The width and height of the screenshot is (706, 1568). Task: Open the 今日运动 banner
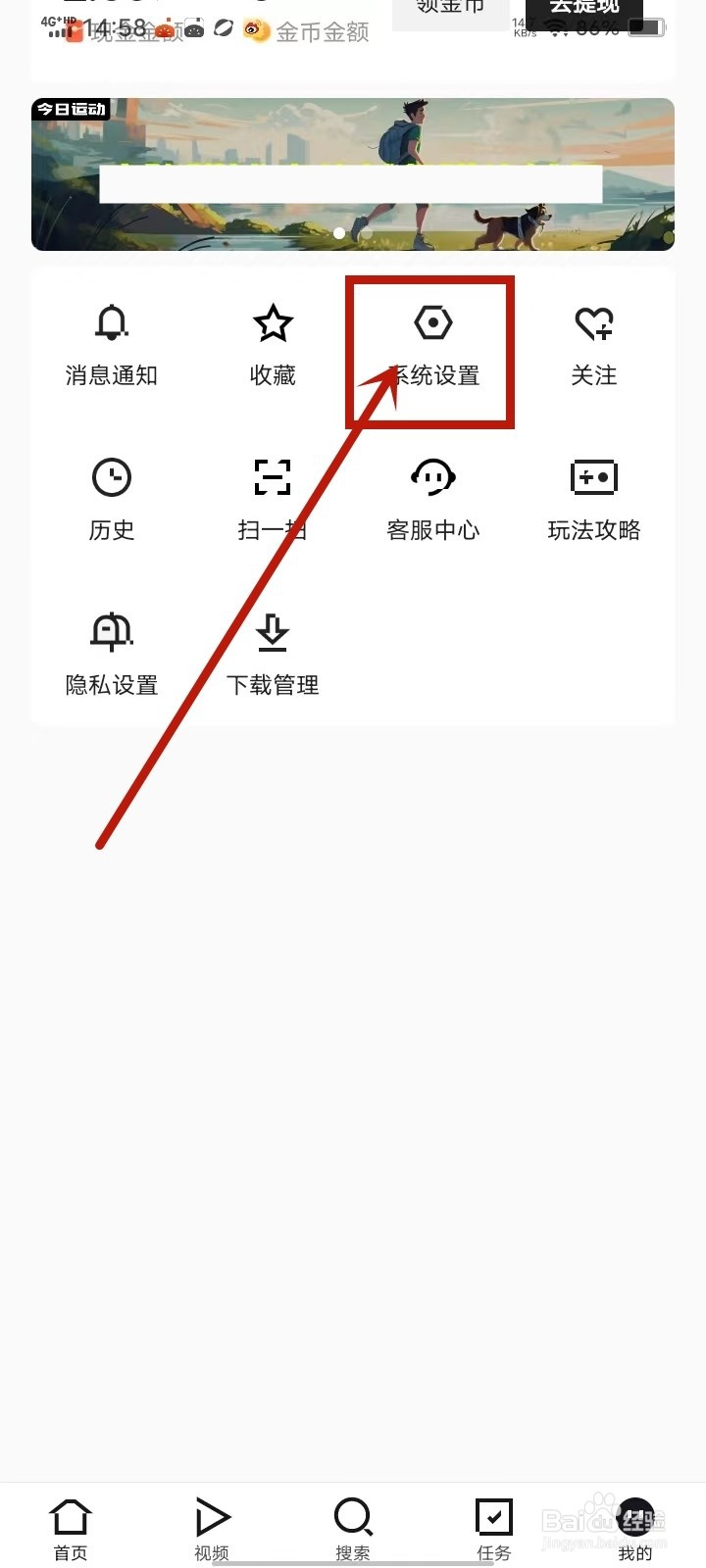(353, 174)
